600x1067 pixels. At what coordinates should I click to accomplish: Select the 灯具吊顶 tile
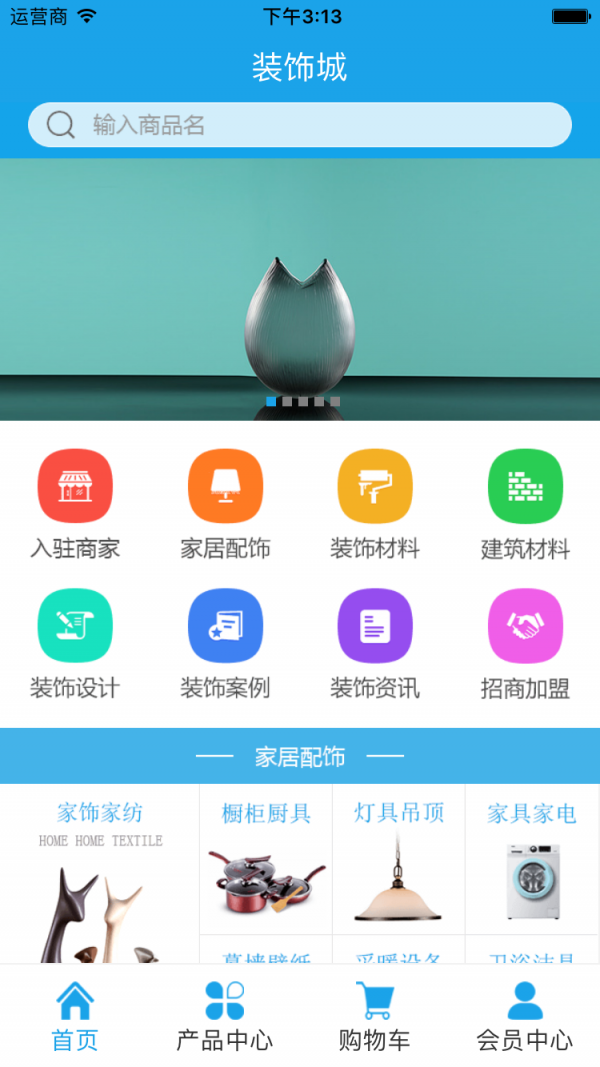pyautogui.click(x=399, y=860)
